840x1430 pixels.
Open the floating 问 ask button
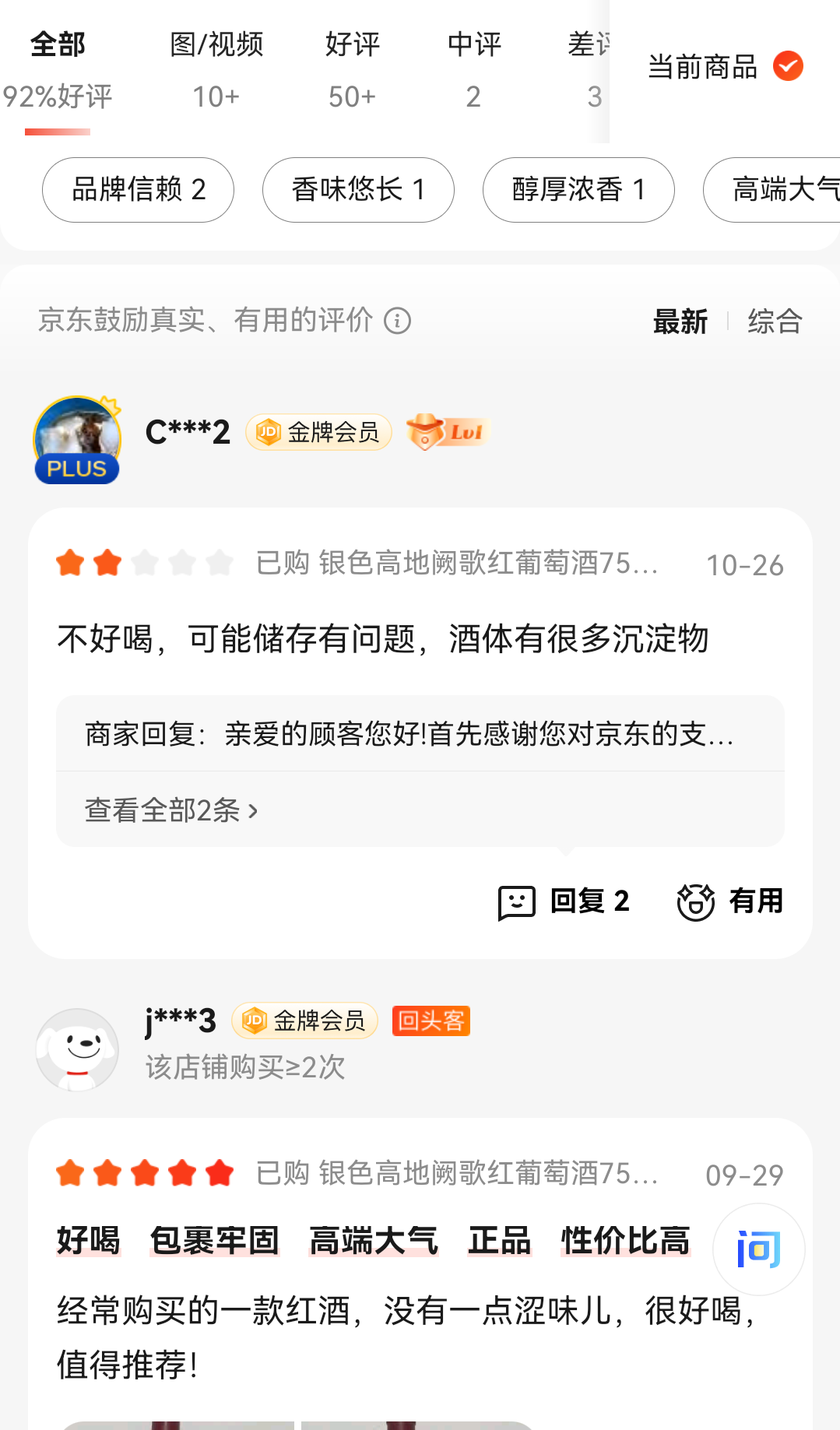coord(758,1249)
